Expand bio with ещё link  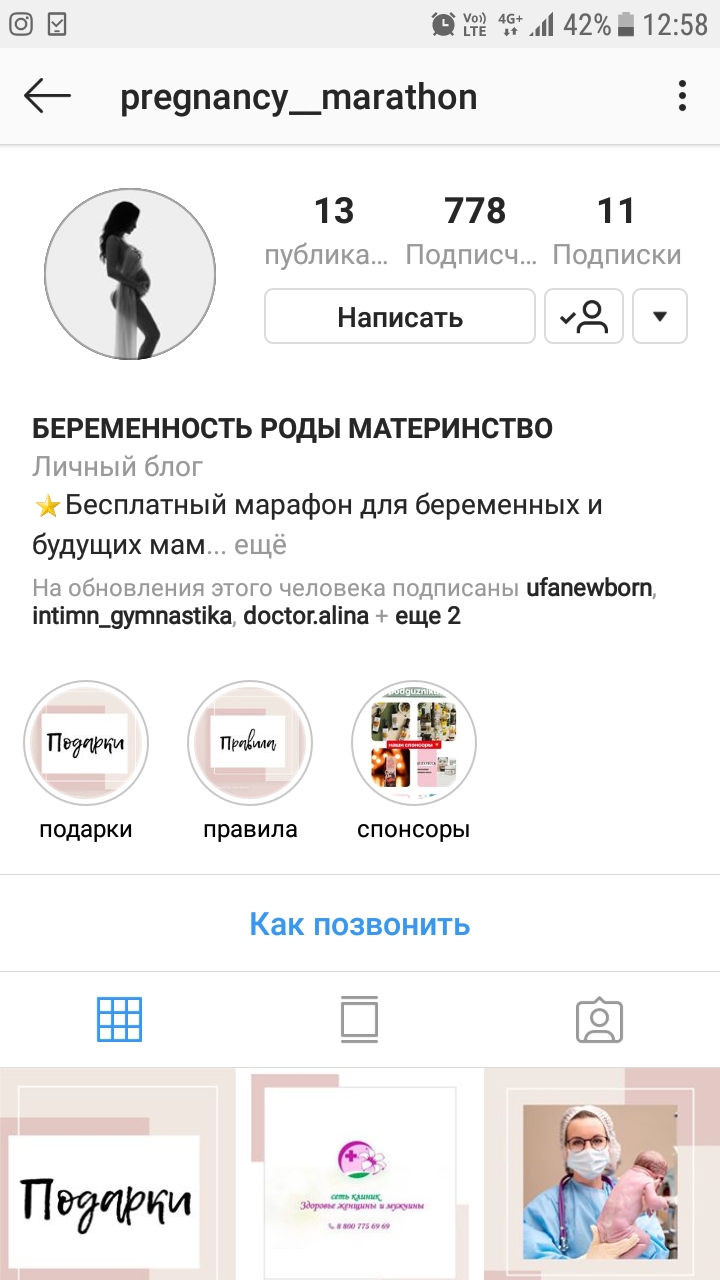click(260, 546)
